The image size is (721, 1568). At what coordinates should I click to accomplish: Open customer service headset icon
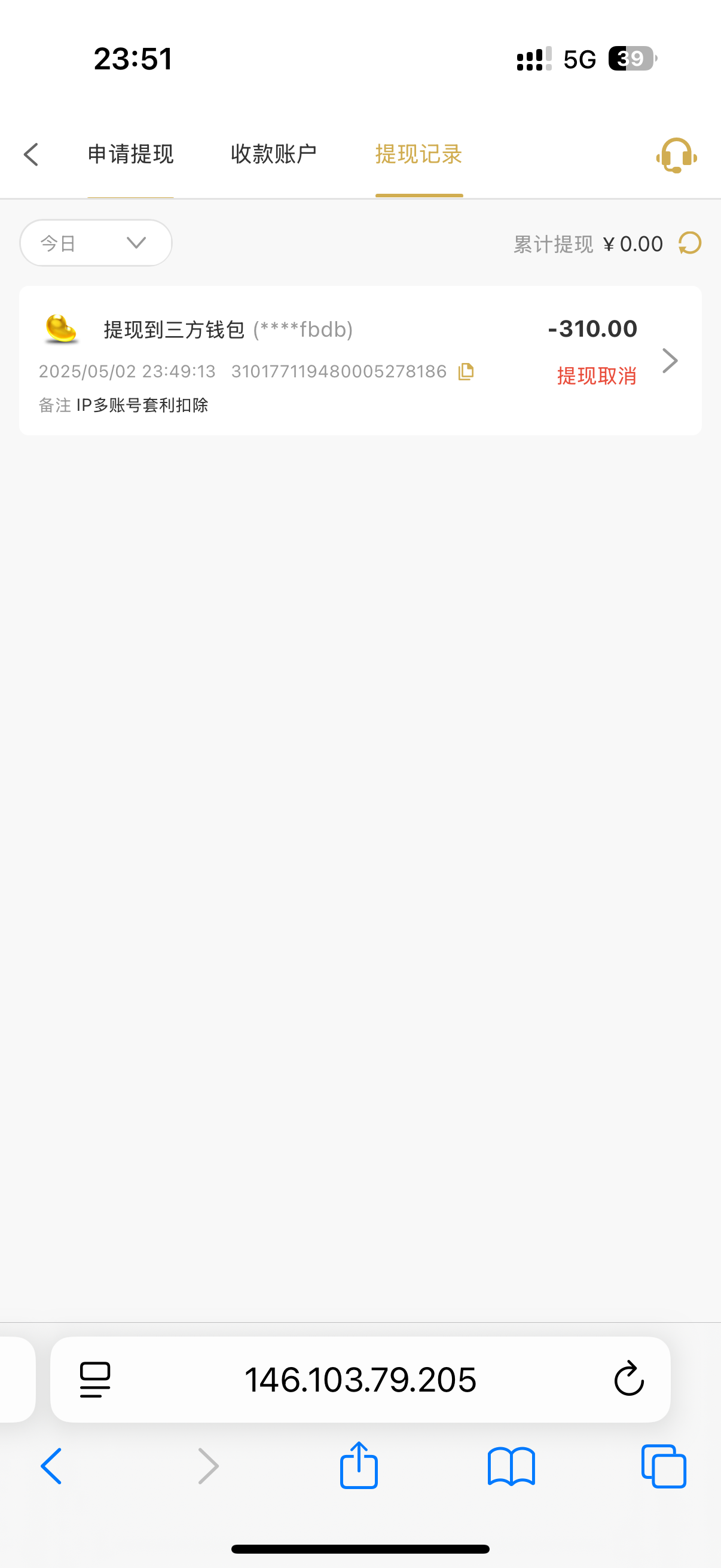tap(676, 156)
